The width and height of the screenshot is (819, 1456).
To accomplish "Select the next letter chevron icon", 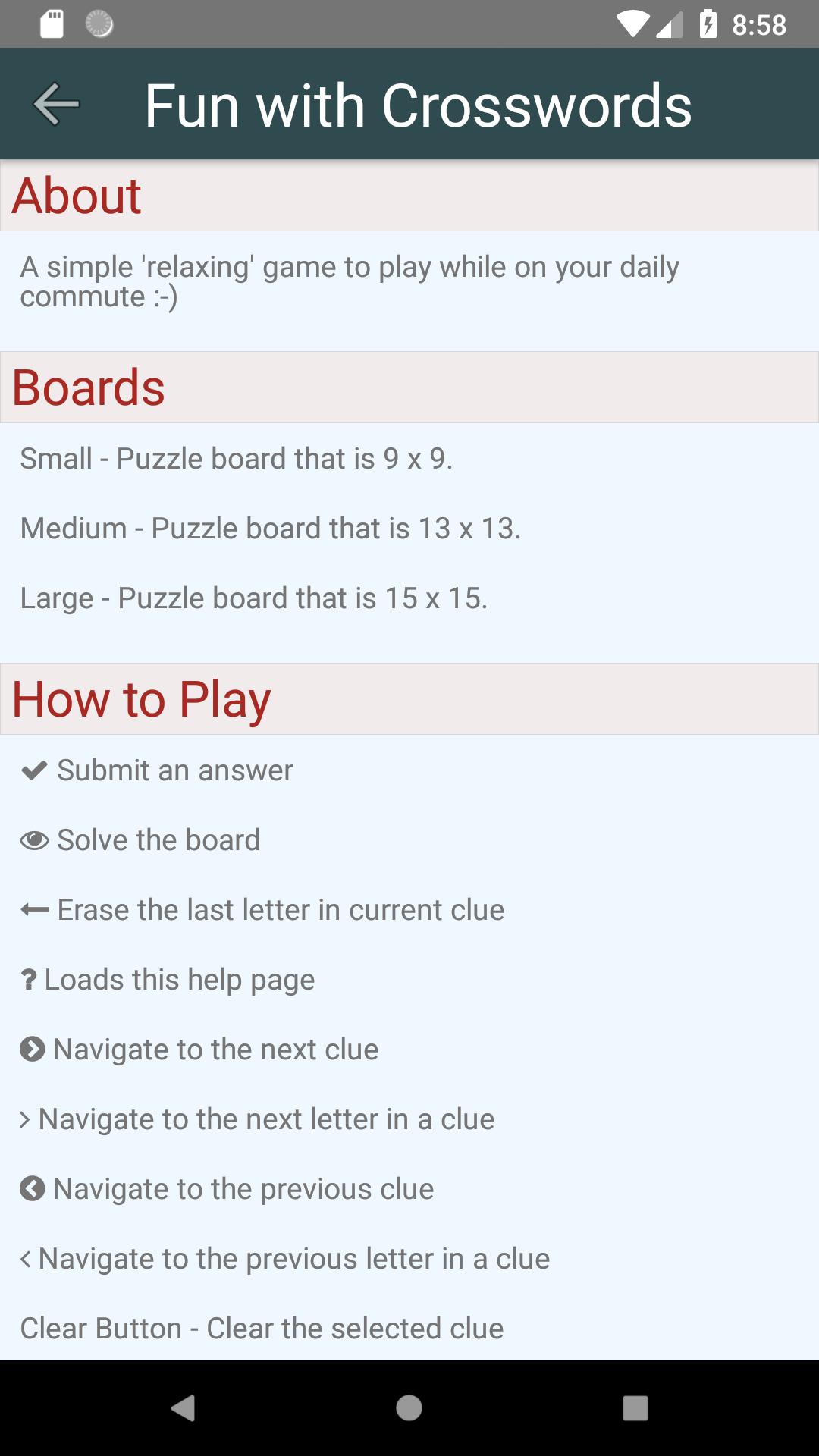I will 24,1119.
